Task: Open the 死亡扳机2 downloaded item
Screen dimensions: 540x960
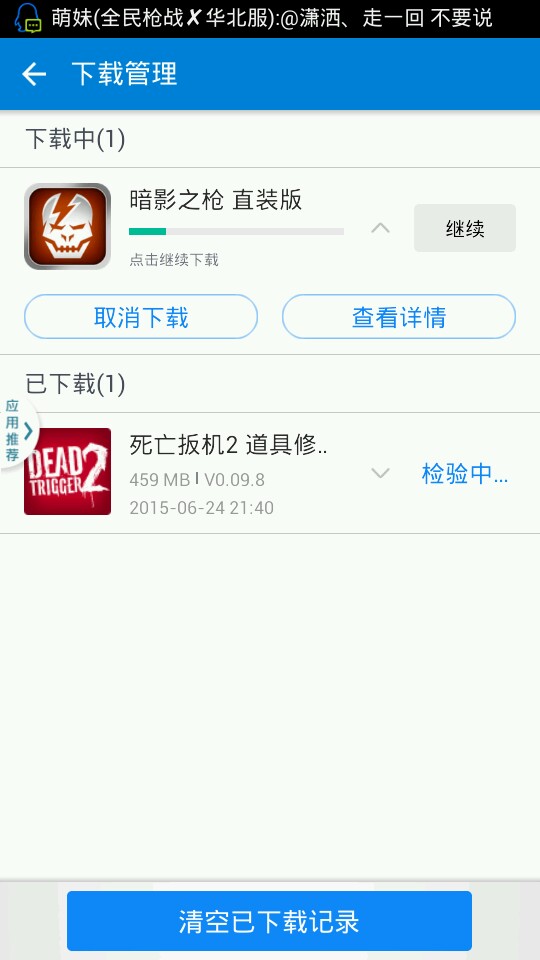Action: click(270, 473)
